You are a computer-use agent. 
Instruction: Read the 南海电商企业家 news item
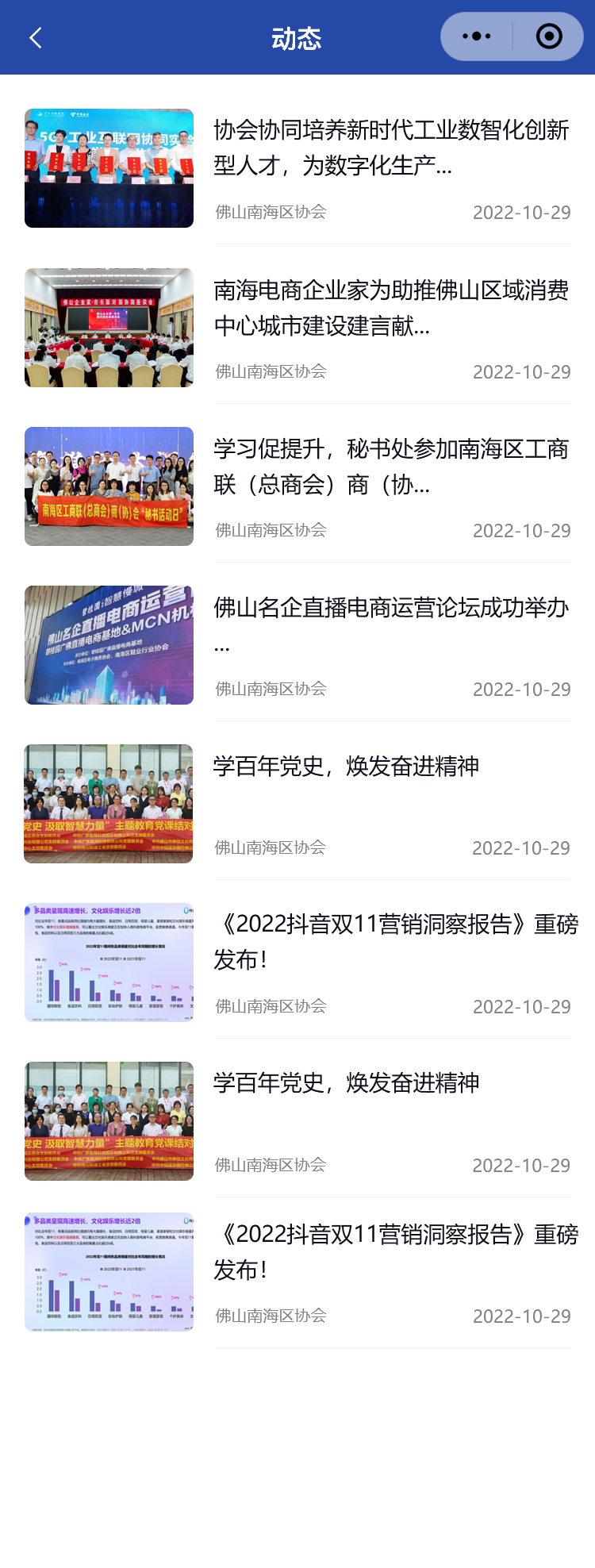(x=391, y=308)
